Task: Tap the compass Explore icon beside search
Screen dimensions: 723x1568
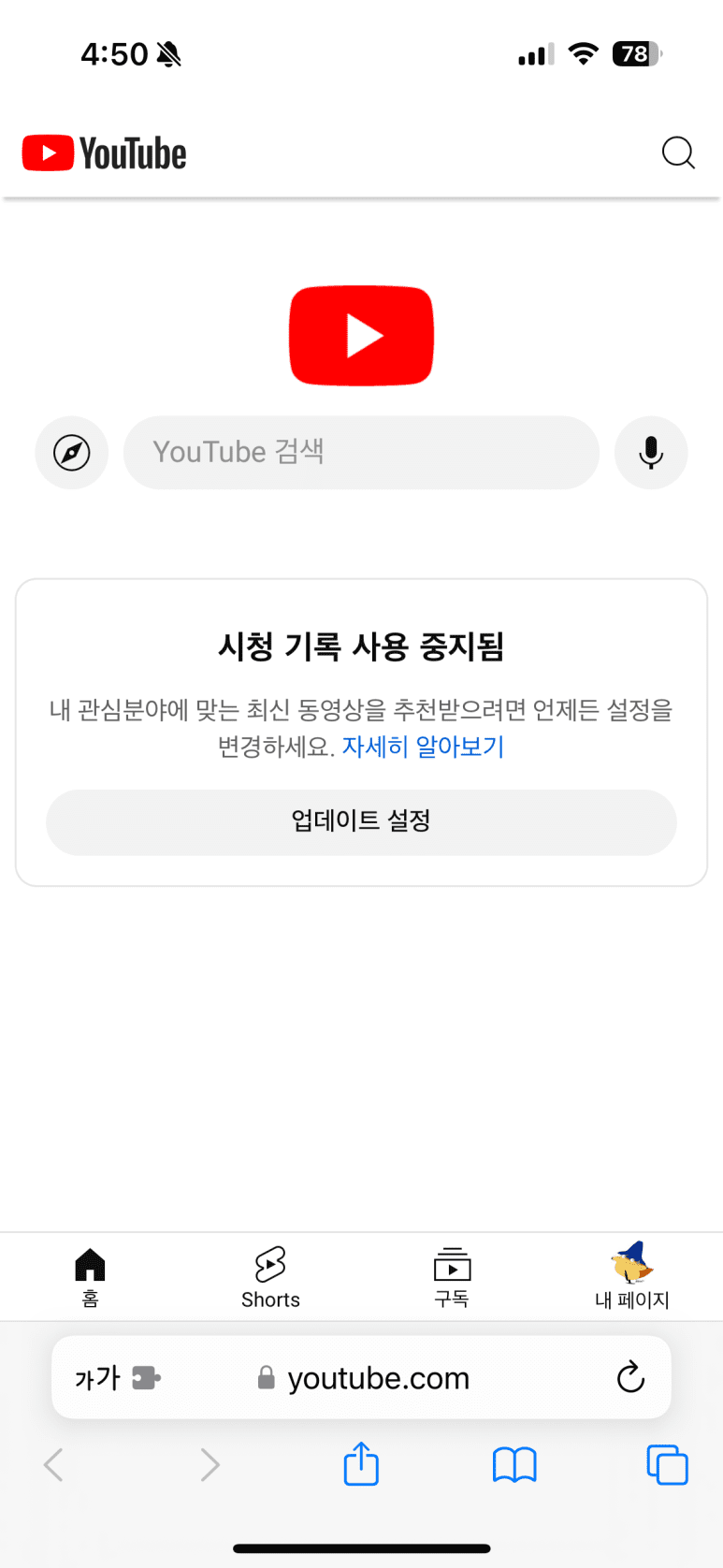Action: pos(71,452)
